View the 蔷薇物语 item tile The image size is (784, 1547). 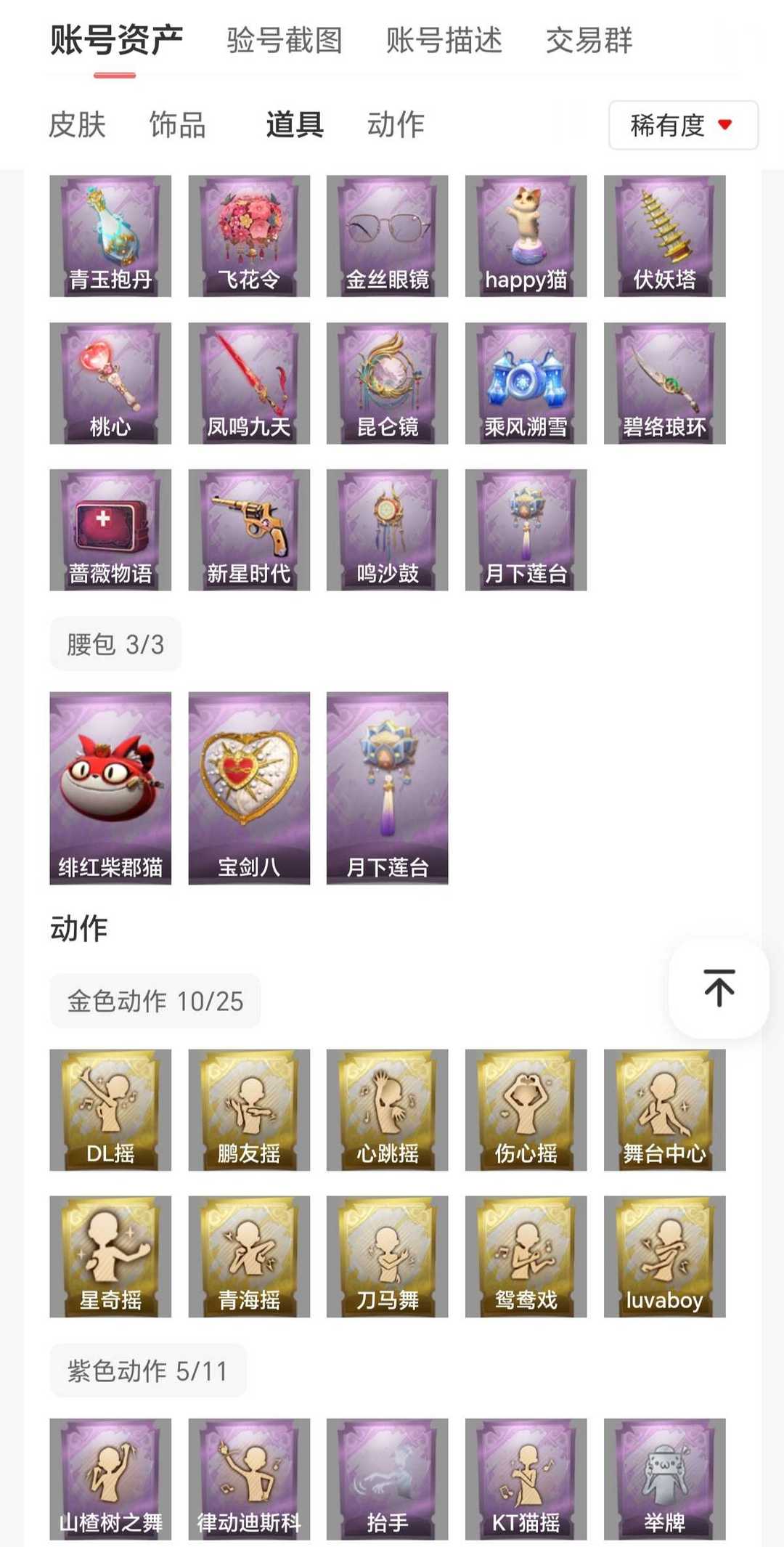pyautogui.click(x=110, y=530)
